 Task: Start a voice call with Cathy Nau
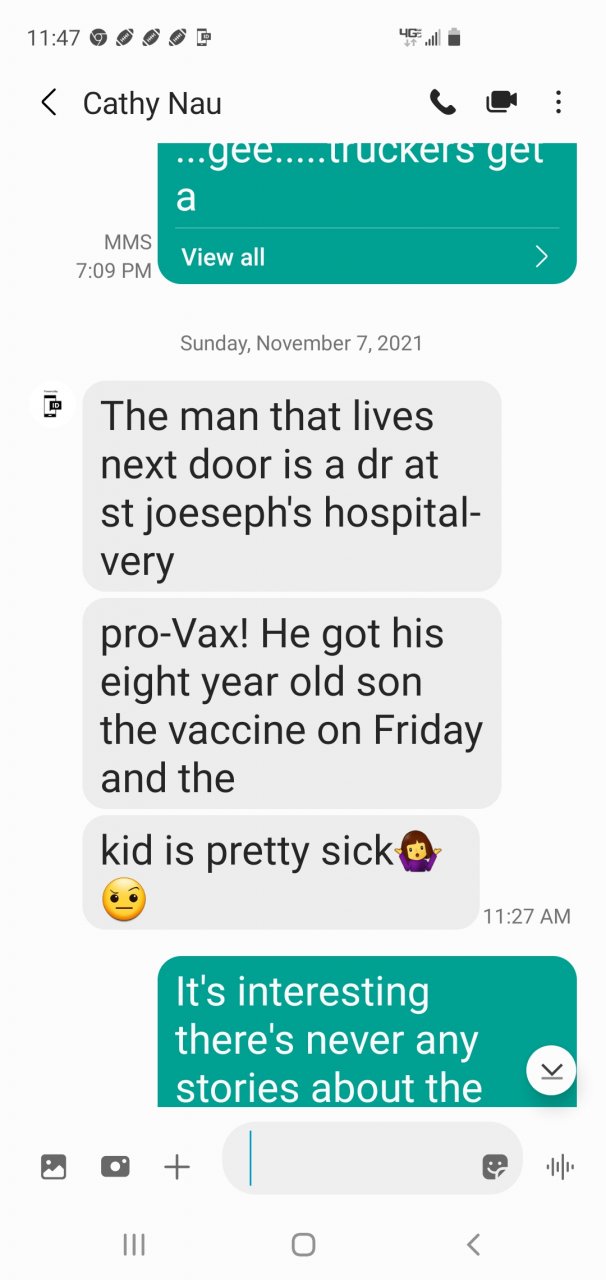[442, 102]
